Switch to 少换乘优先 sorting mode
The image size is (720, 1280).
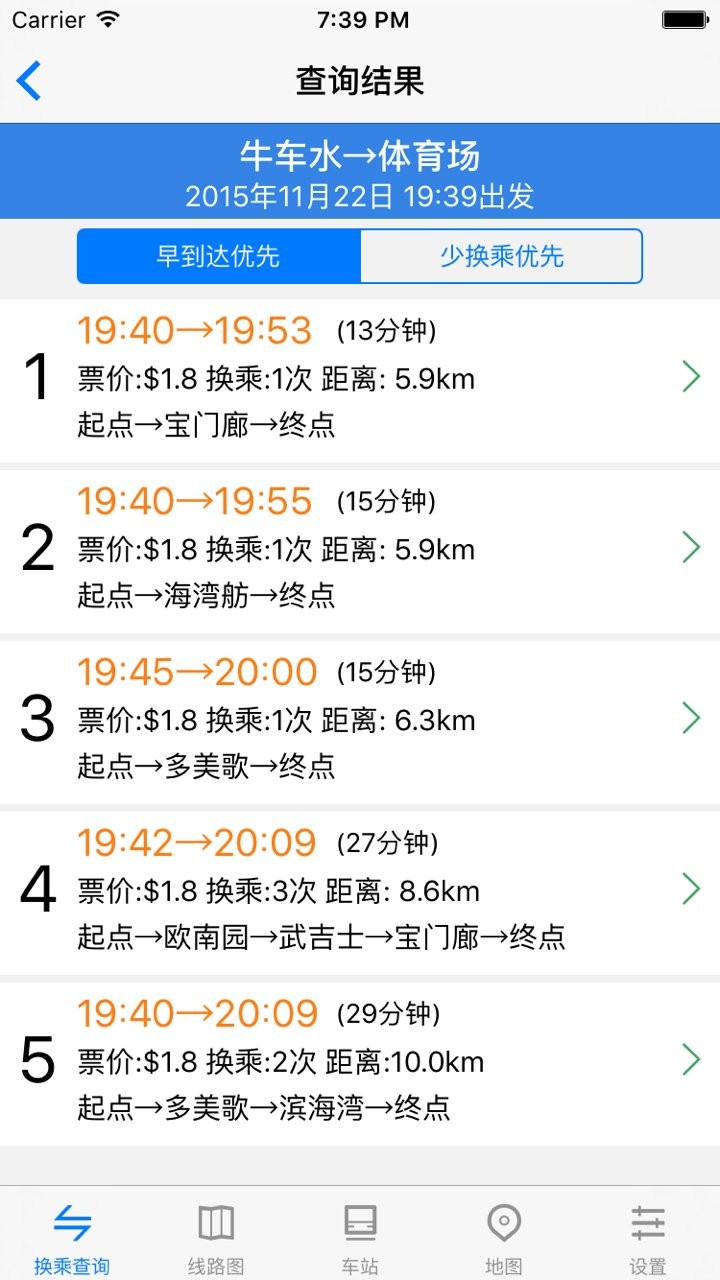coord(501,256)
